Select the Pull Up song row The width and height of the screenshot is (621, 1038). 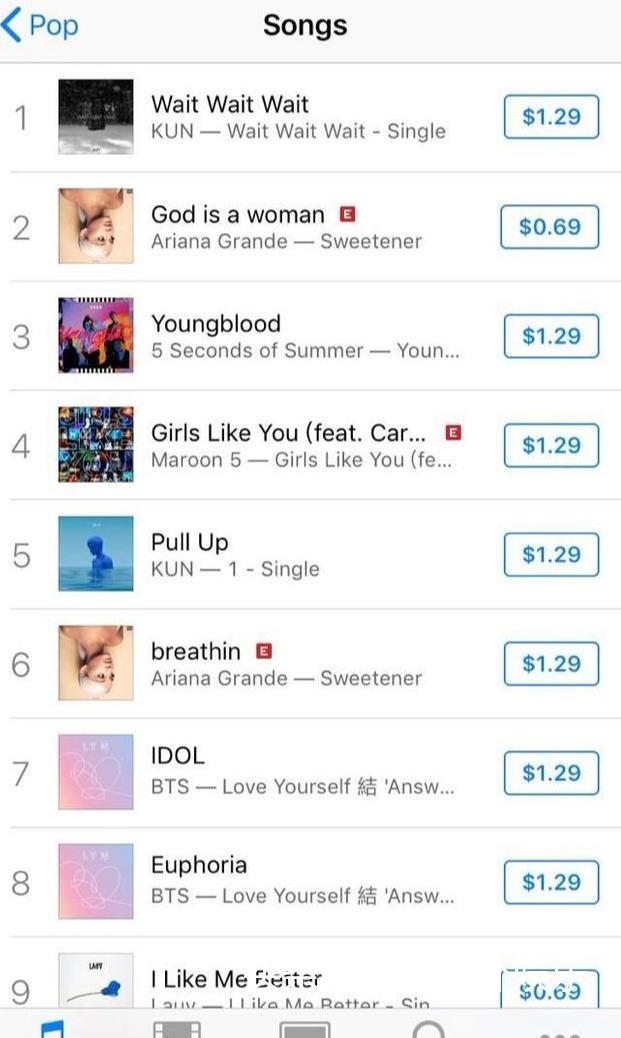[310, 554]
